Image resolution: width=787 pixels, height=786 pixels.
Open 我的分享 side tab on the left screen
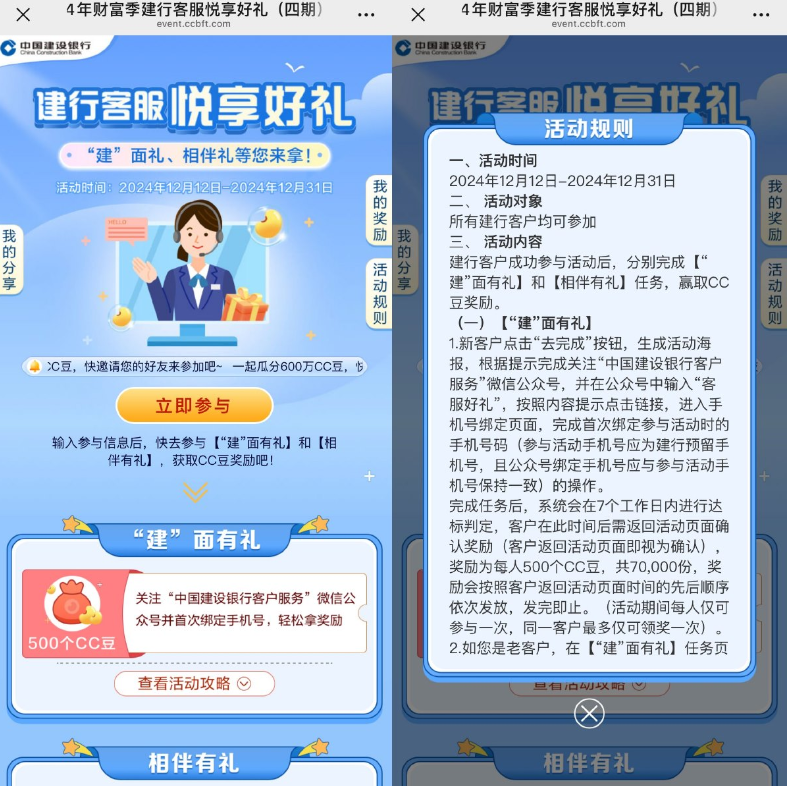(x=9, y=259)
